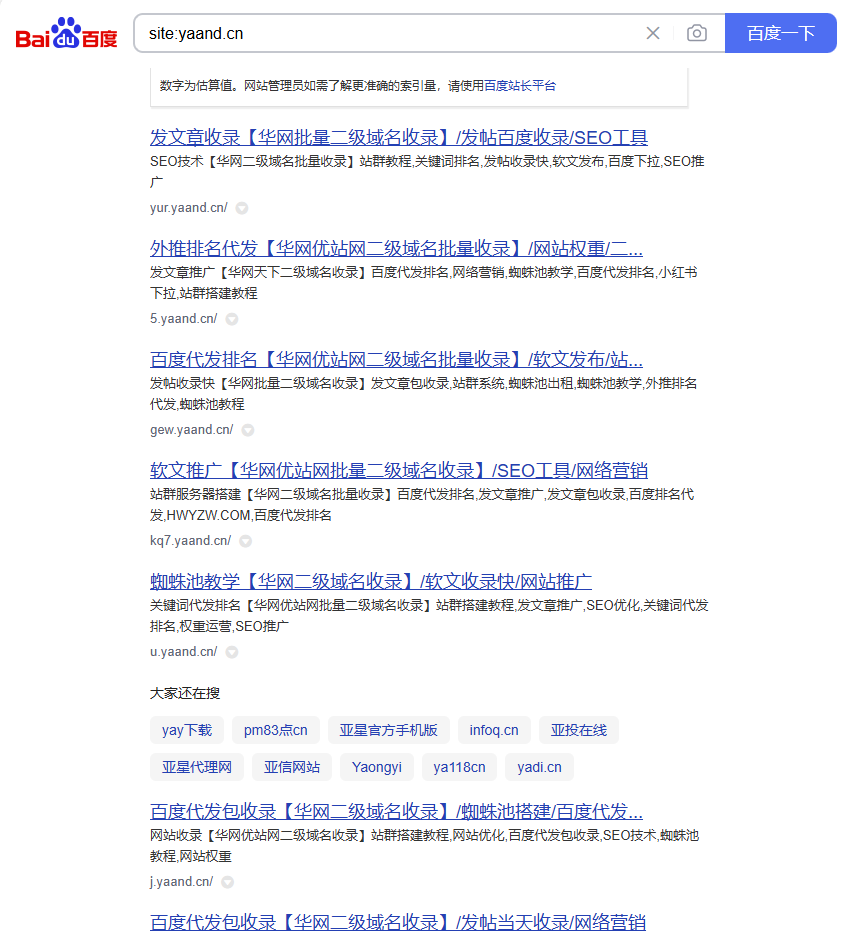The width and height of the screenshot is (843, 932).
Task: Select the yay下载 suggestion chip
Action: tap(187, 730)
